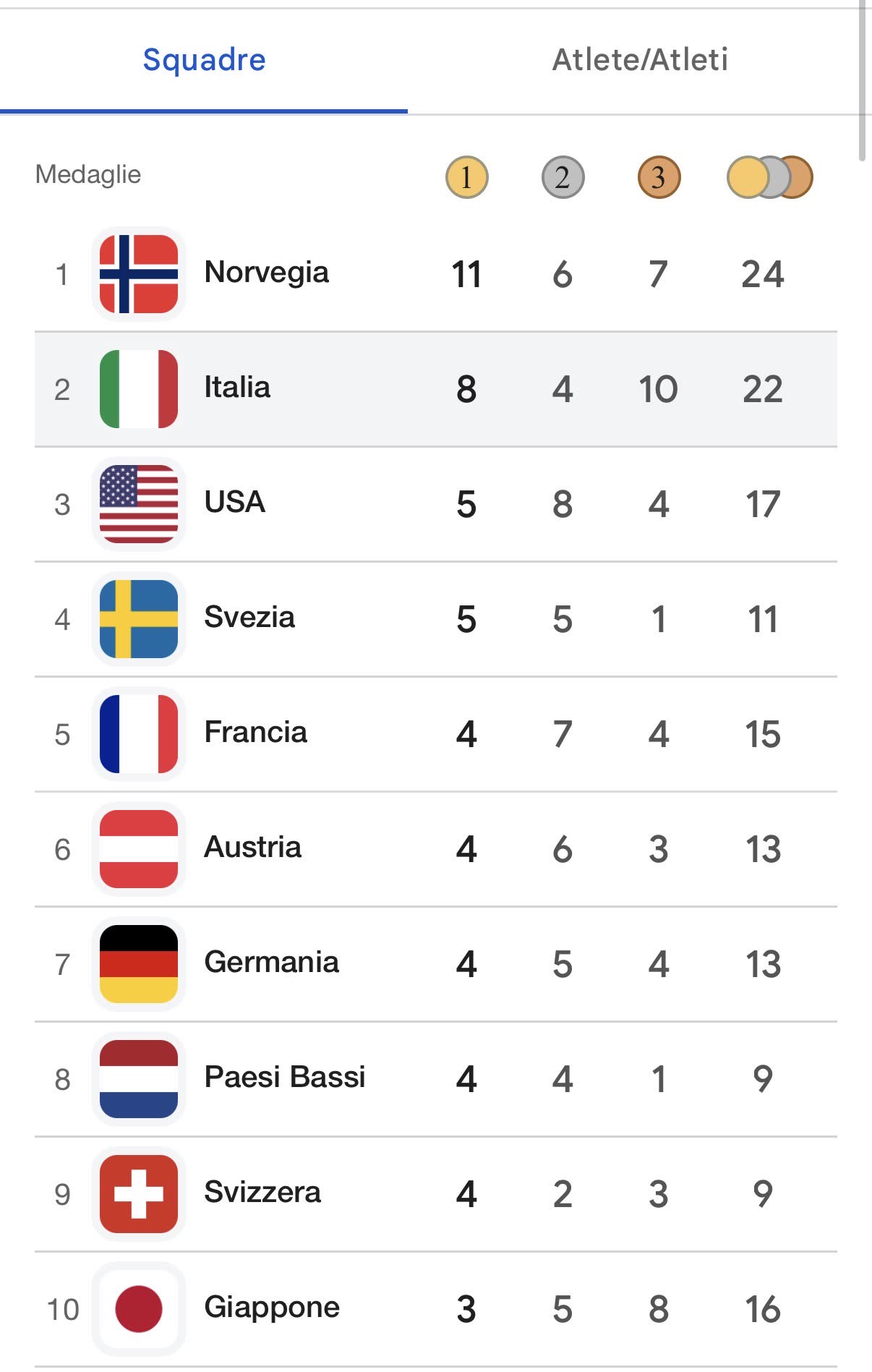Open the Svizzera entry
Viewport: 872px width, 1372px height.
click(x=436, y=1194)
